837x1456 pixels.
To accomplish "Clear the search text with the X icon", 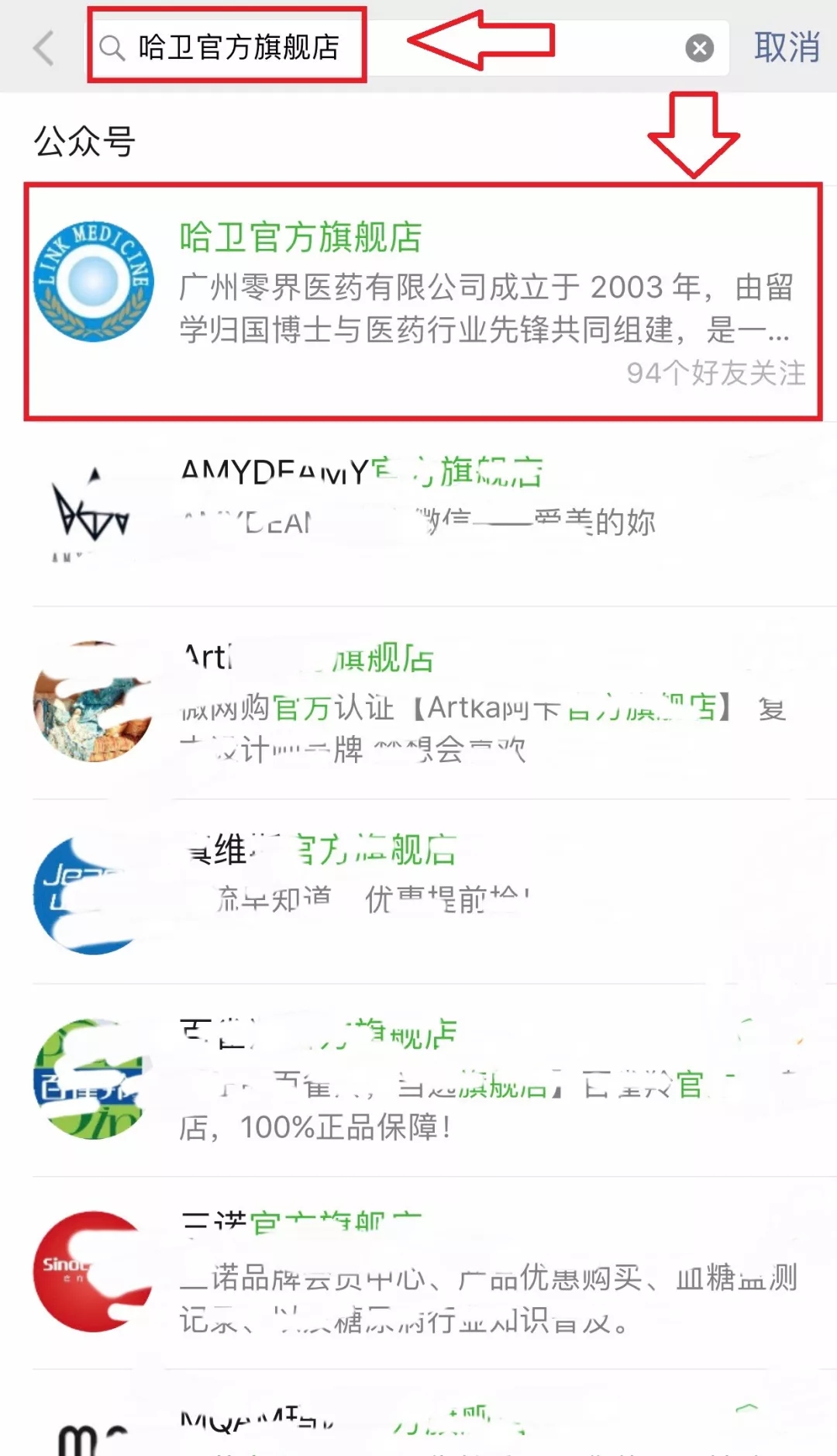I will click(699, 48).
